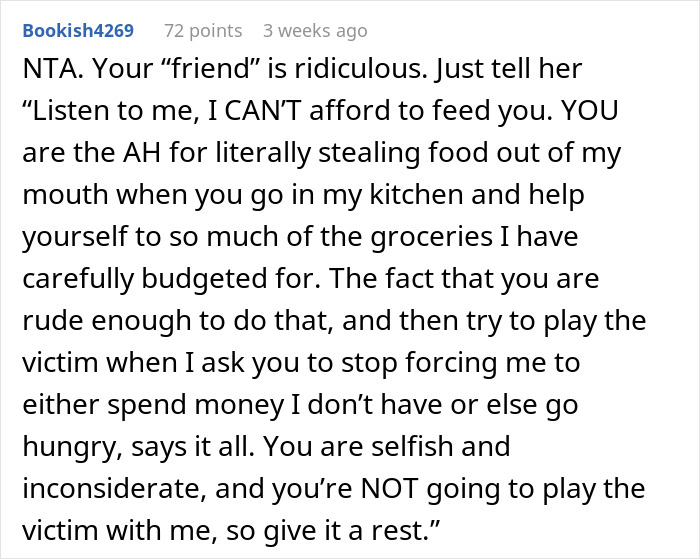Viewport: 700px width, 559px height.
Task: Open Bookish4269's user profile
Action: tap(77, 31)
